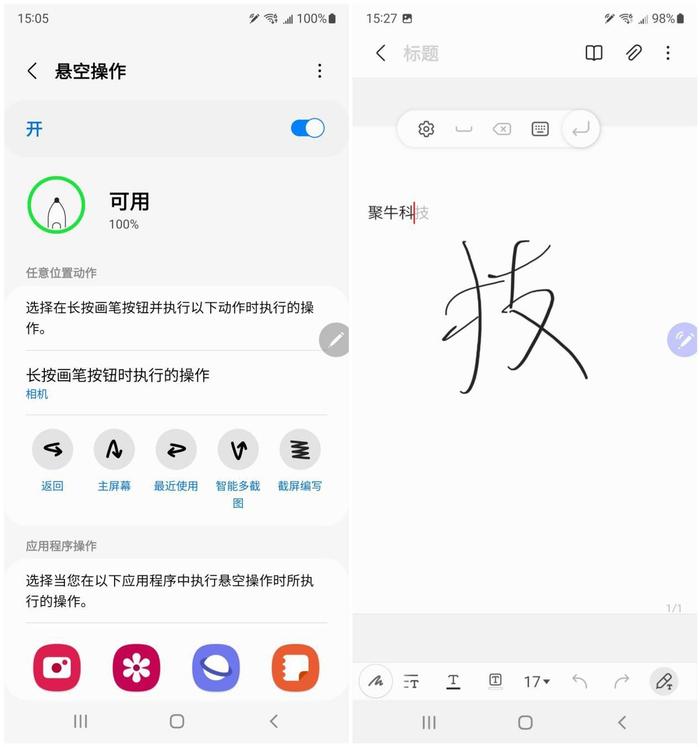Viewport: 700px width, 747px height.
Task: Tap the 标题 title field
Action: click(x=421, y=53)
